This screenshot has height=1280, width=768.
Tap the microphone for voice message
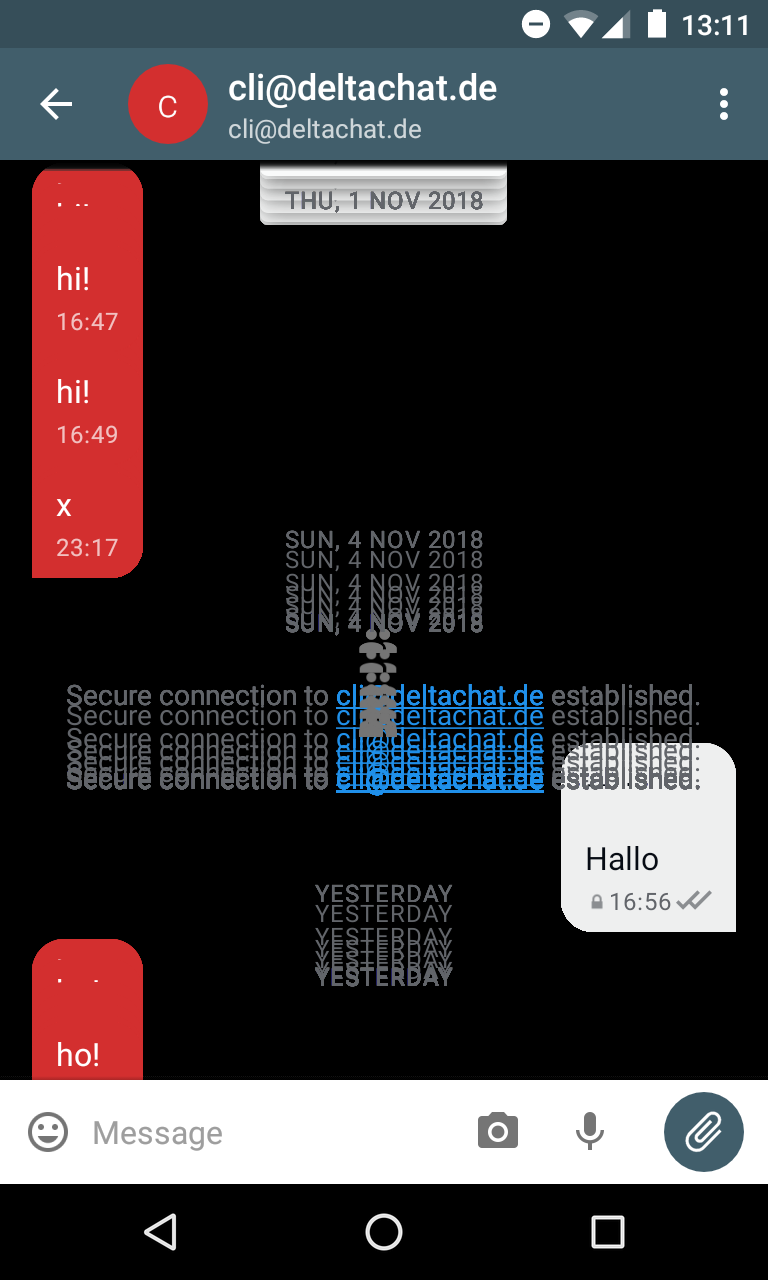pos(590,1132)
